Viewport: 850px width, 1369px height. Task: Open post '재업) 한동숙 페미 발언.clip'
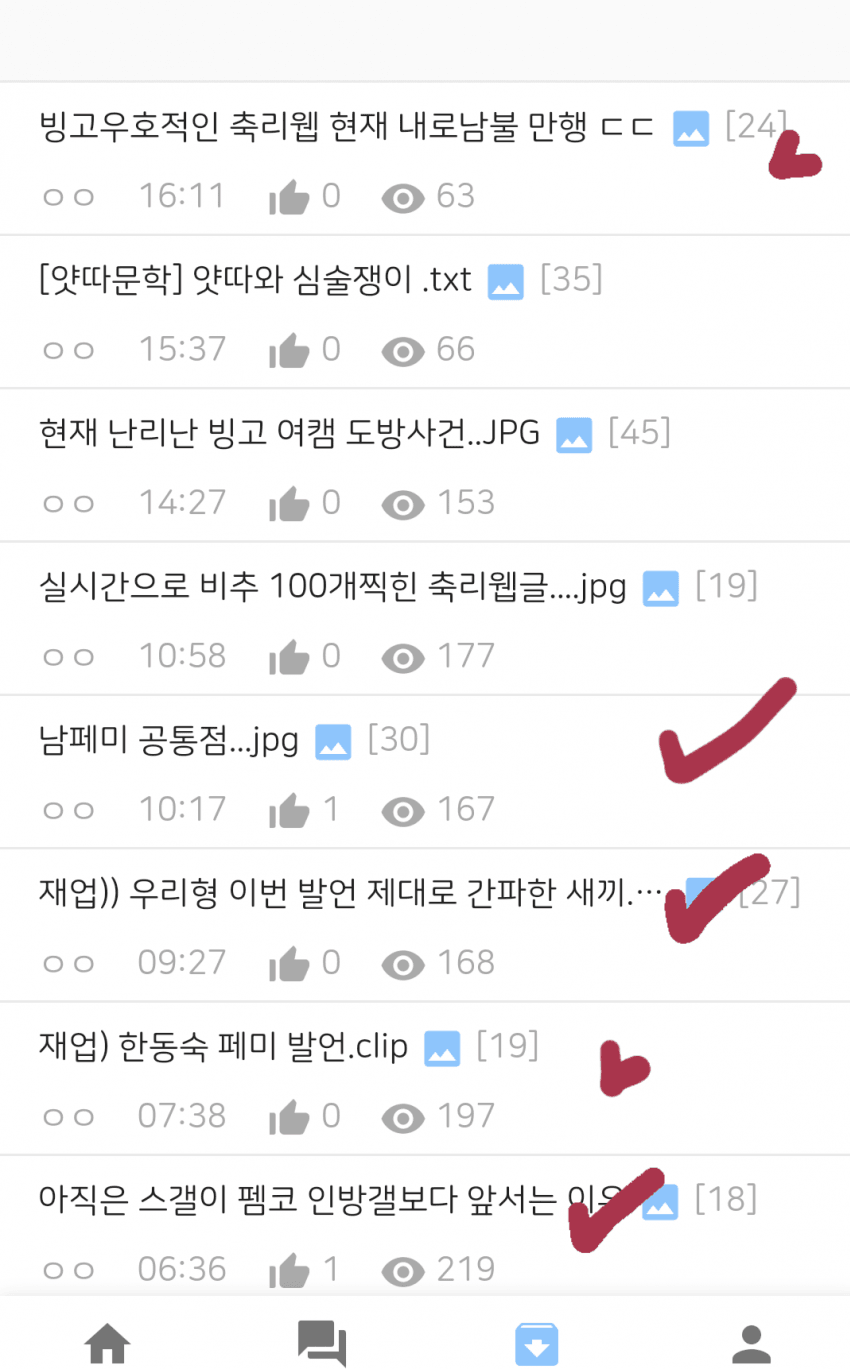click(x=223, y=1047)
